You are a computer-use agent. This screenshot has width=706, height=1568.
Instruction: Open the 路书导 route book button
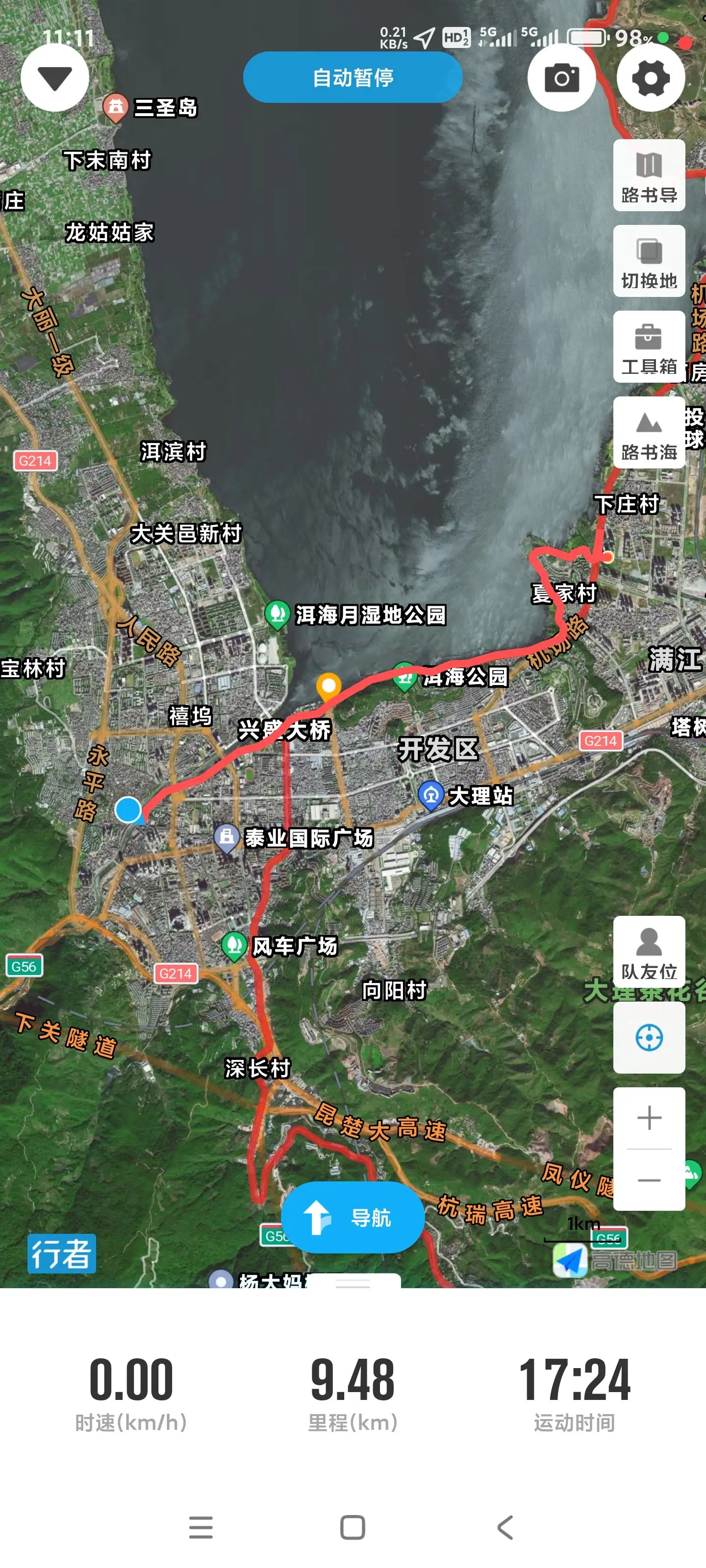(x=649, y=175)
